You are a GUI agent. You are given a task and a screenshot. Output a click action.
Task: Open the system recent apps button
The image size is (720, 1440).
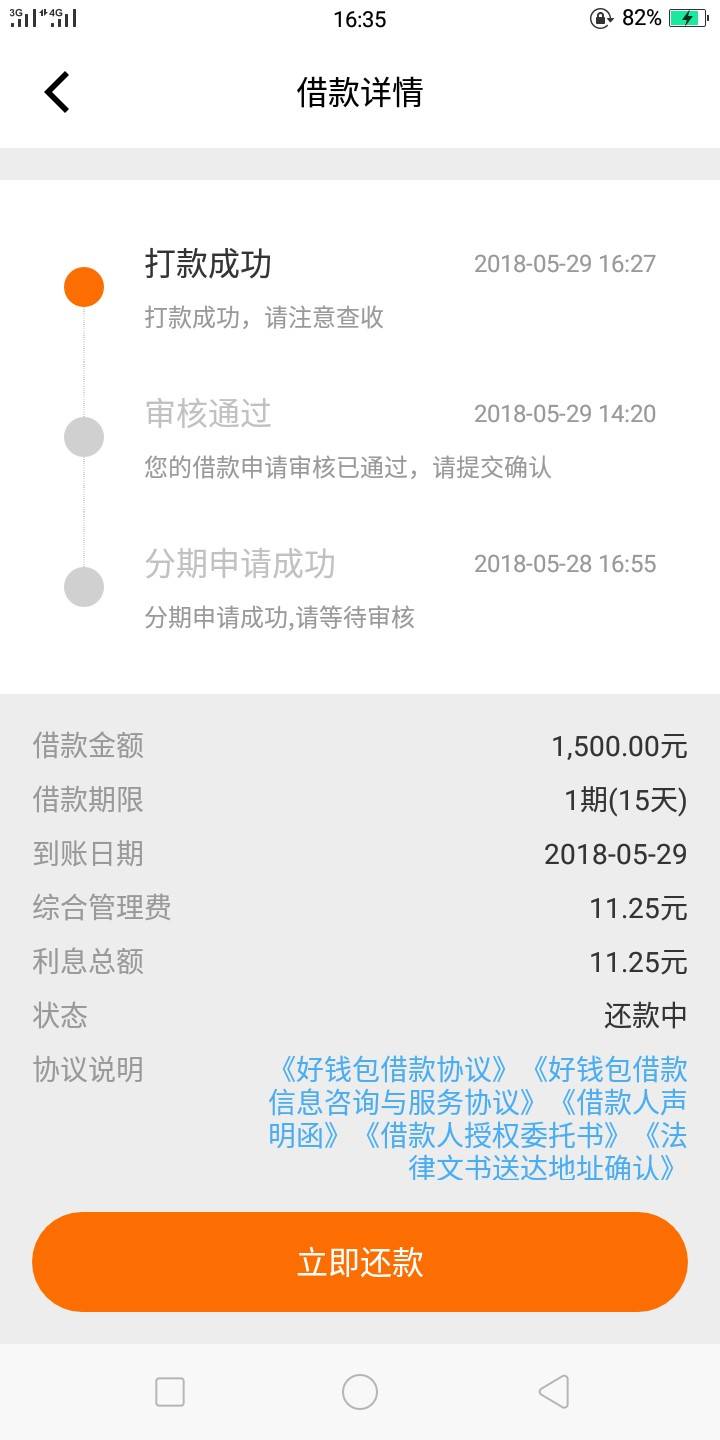pyautogui.click(x=170, y=1392)
